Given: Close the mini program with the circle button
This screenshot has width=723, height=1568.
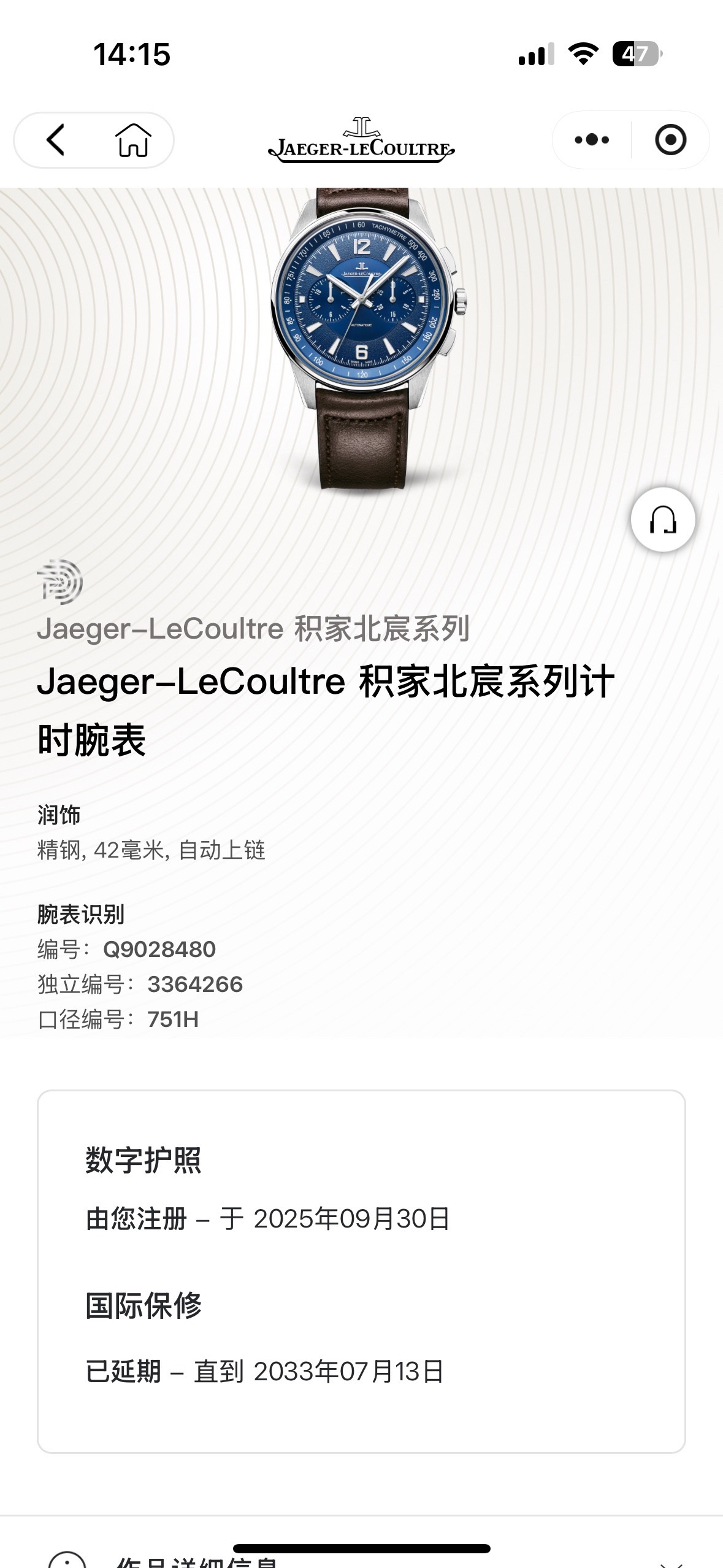Looking at the screenshot, I should 670,140.
